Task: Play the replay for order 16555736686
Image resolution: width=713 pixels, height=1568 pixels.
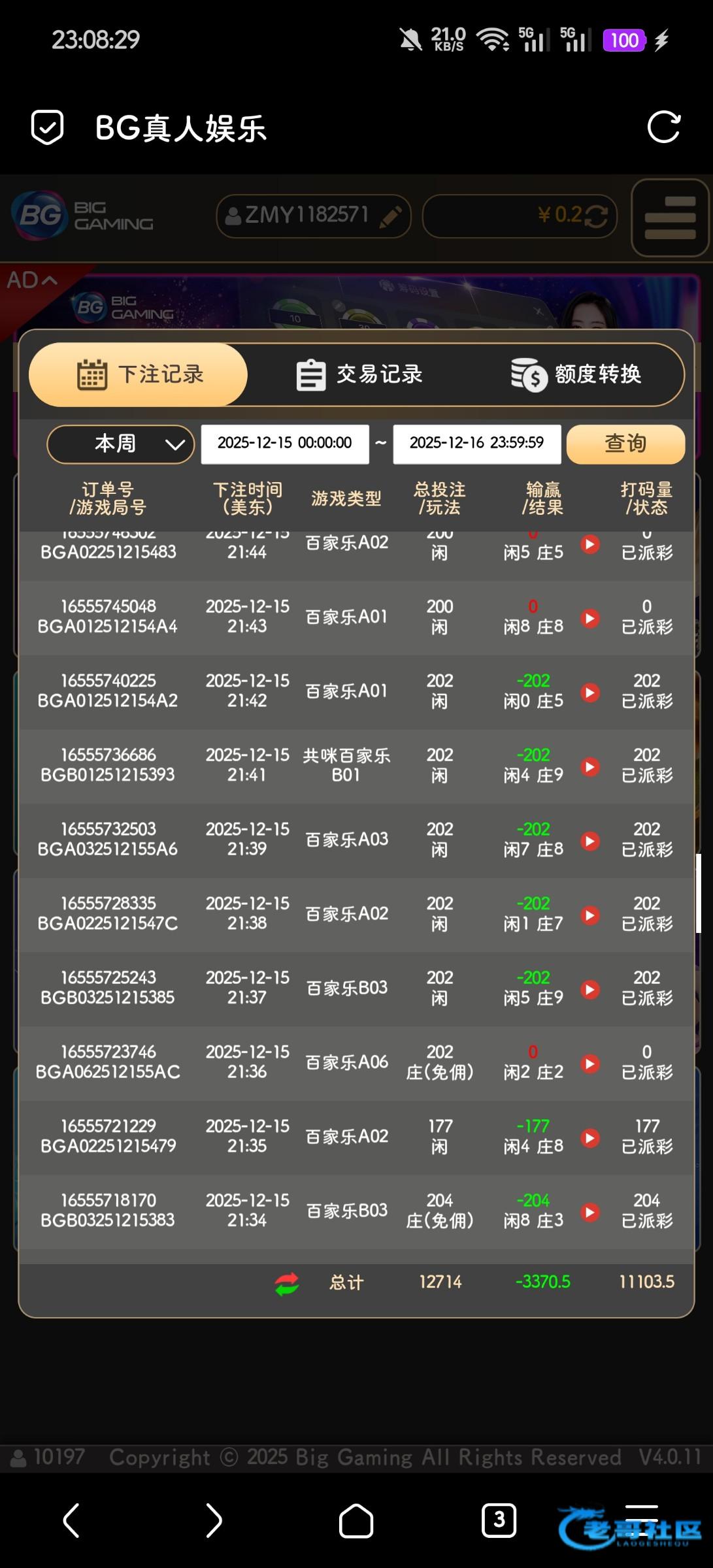Action: coord(590,766)
